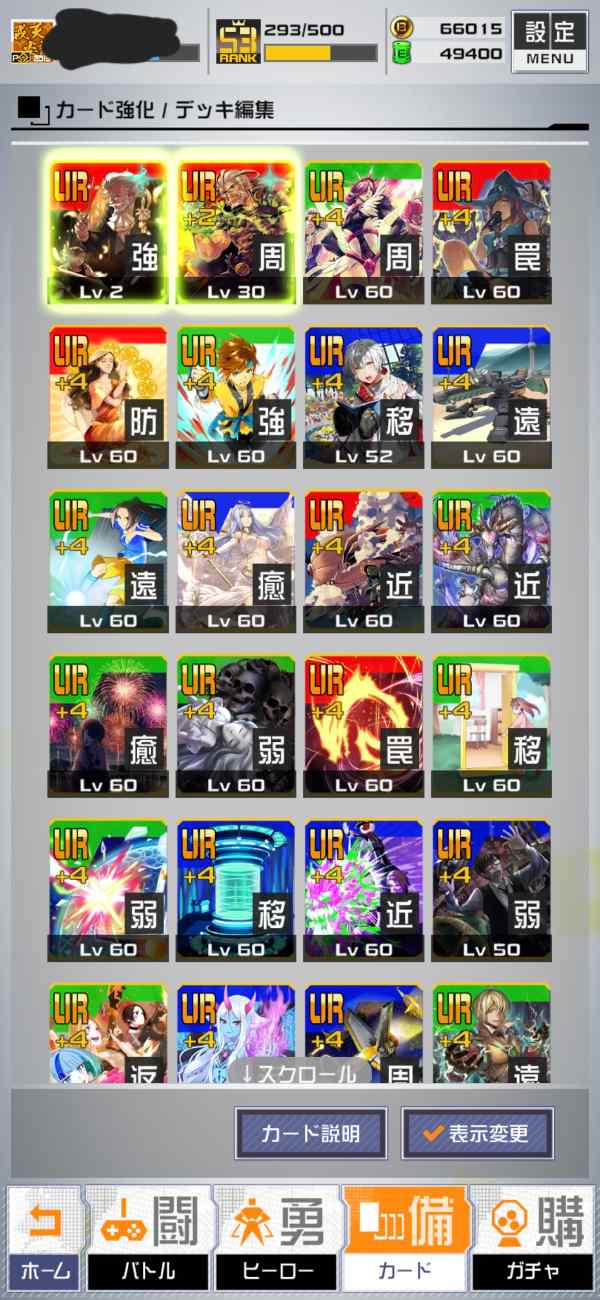Tap the witch hat 罠 card
The width and height of the screenshot is (600, 1300).
(x=492, y=232)
